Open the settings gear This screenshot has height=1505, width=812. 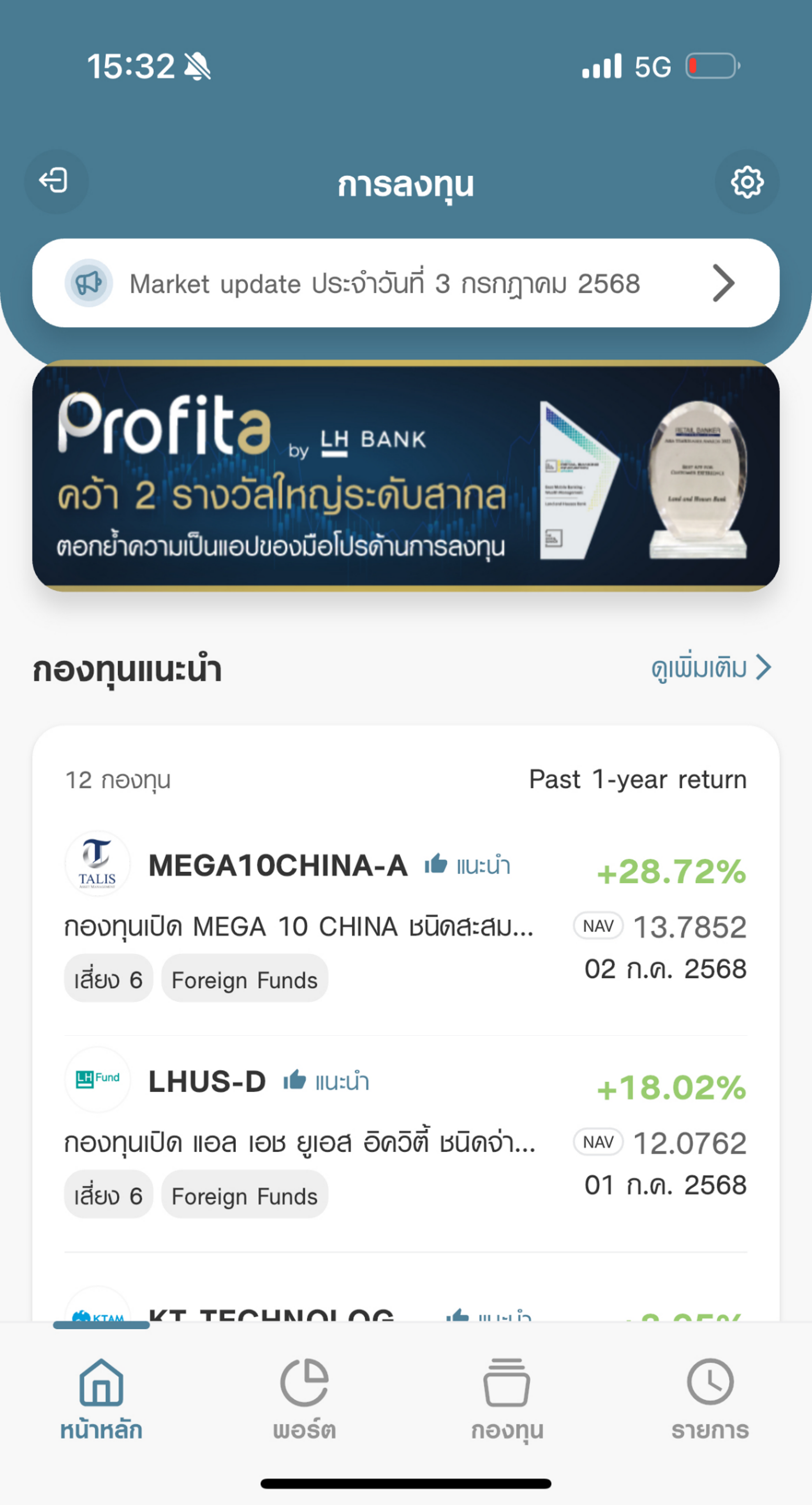(x=747, y=182)
